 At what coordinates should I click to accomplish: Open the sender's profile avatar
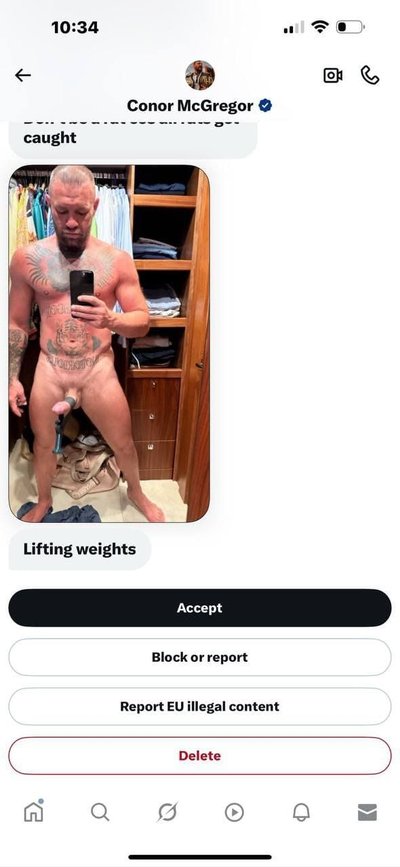tap(200, 75)
